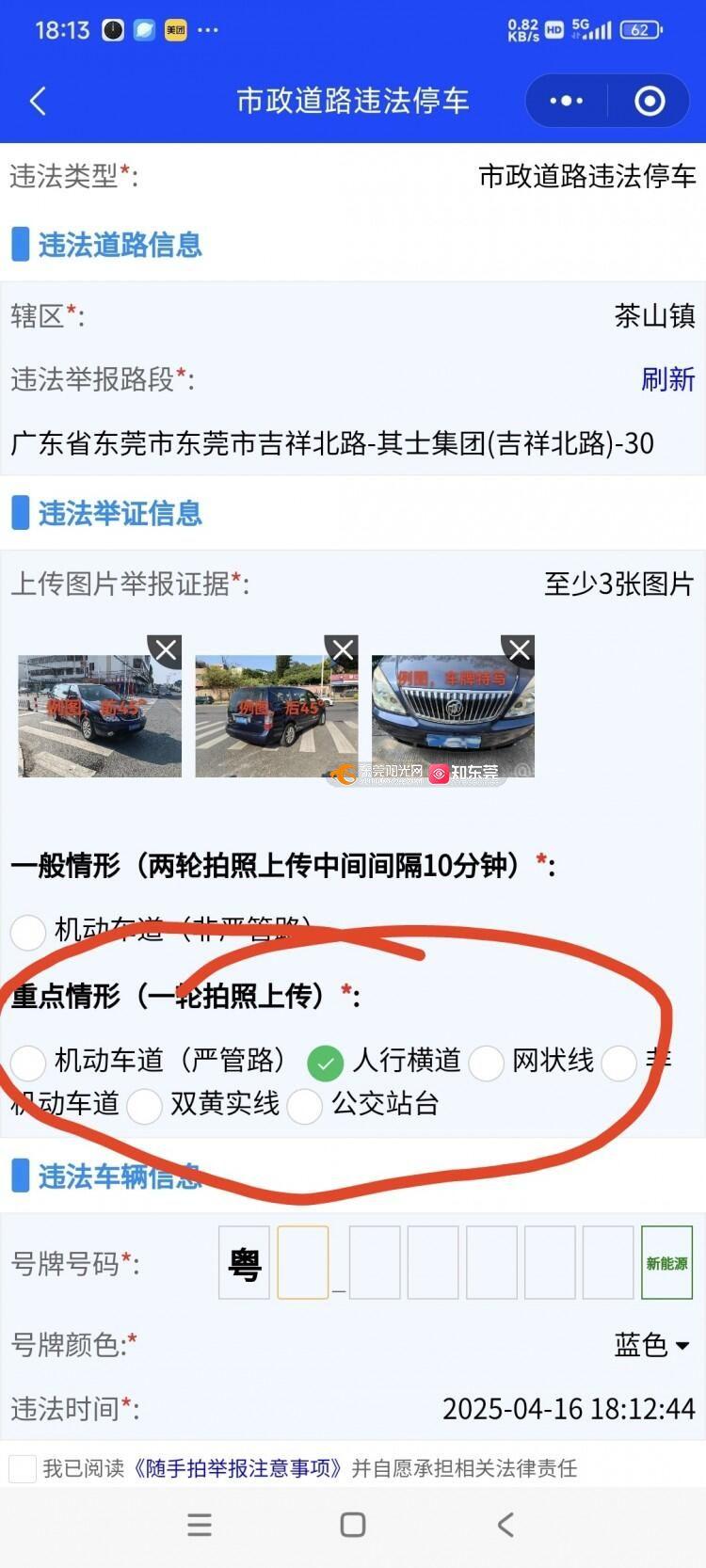The height and width of the screenshot is (1568, 706).
Task: Change the 违法时间 date and time
Action: coord(568,1409)
